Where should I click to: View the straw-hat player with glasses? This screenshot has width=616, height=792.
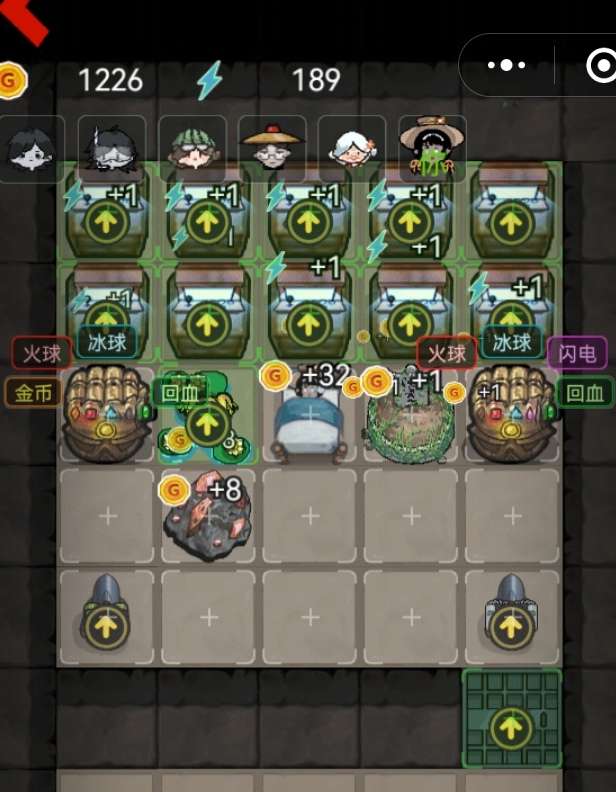tap(272, 149)
